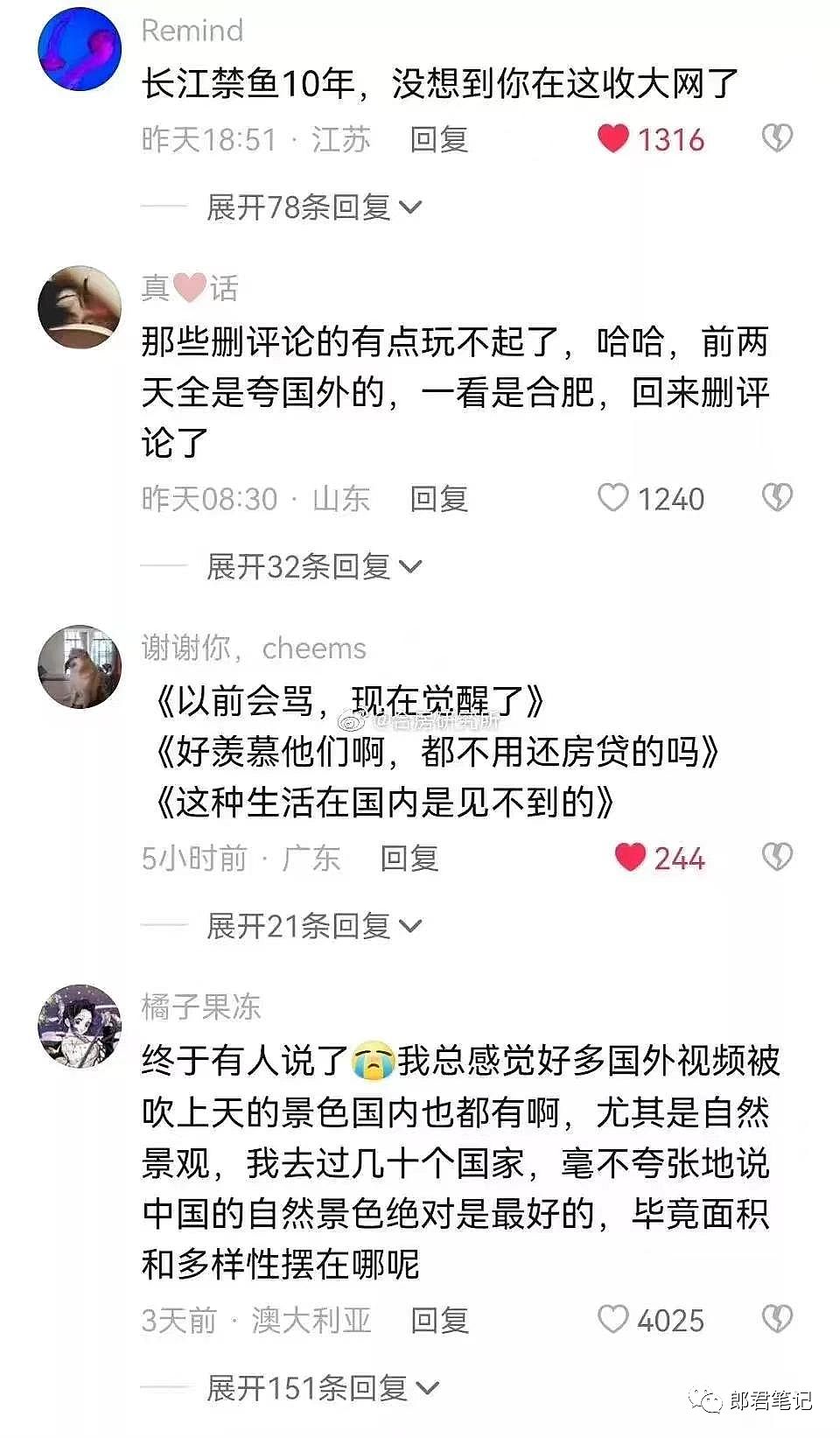The height and width of the screenshot is (1438, 840).
Task: Reply to 橘子果冻's comment
Action: [x=439, y=1320]
